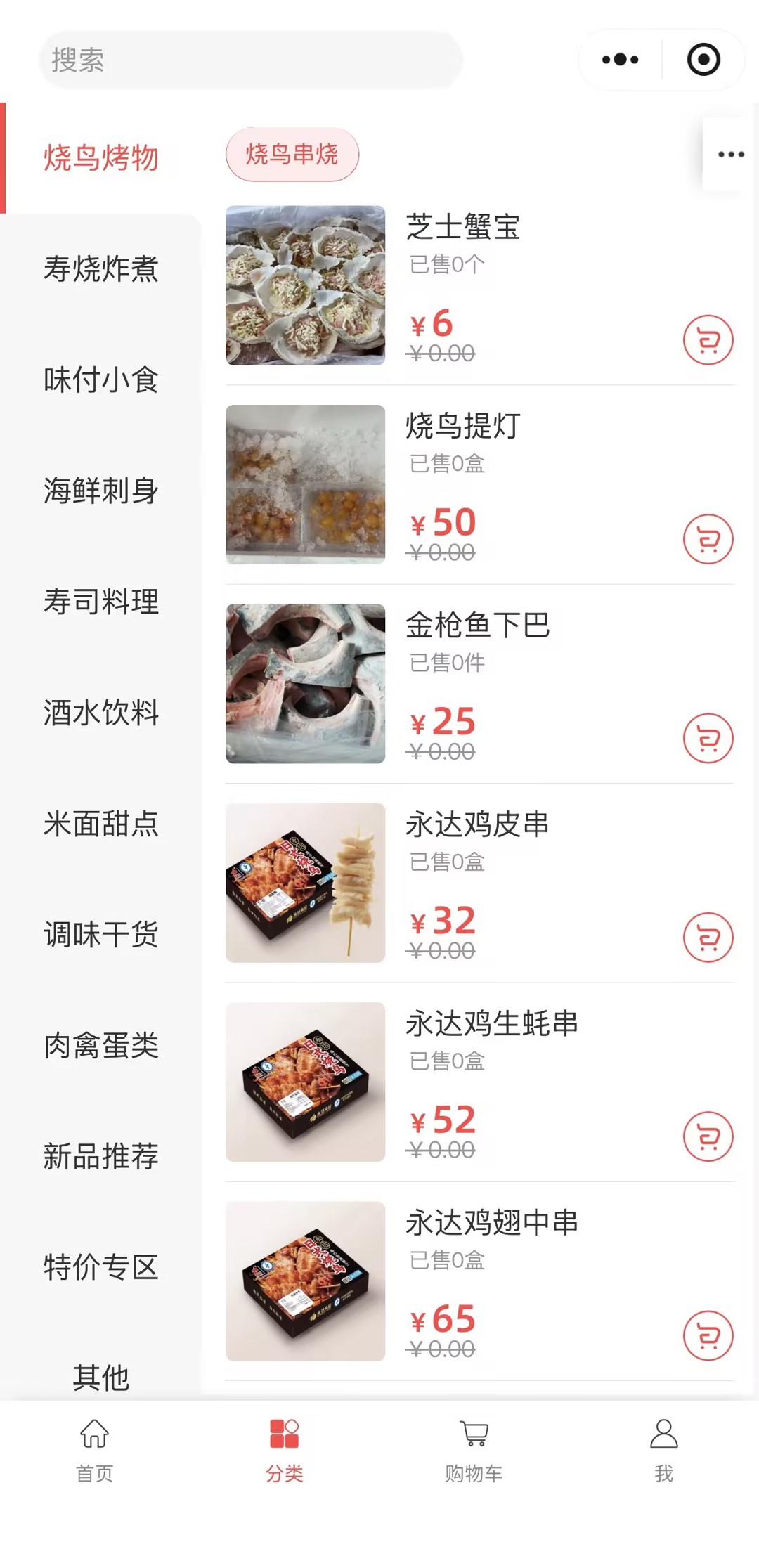Expand more subcategories next to 烧鸟串烧
759x1568 pixels.
(730, 155)
